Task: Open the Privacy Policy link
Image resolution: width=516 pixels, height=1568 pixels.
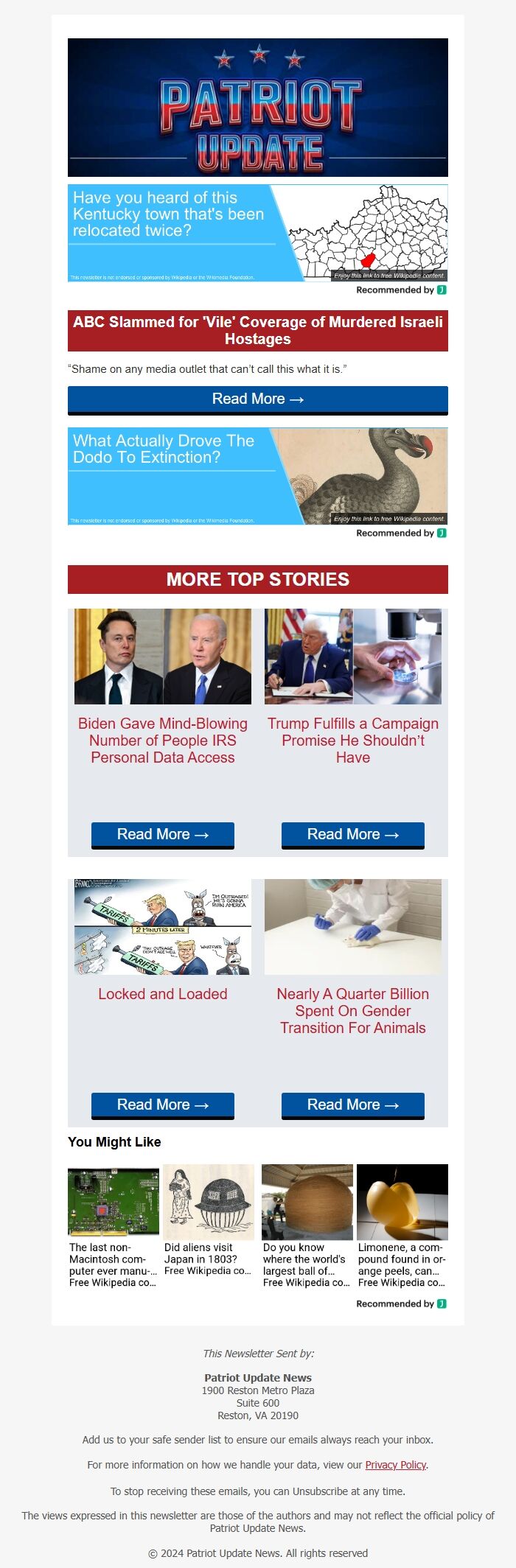Action: pyautogui.click(x=395, y=1465)
